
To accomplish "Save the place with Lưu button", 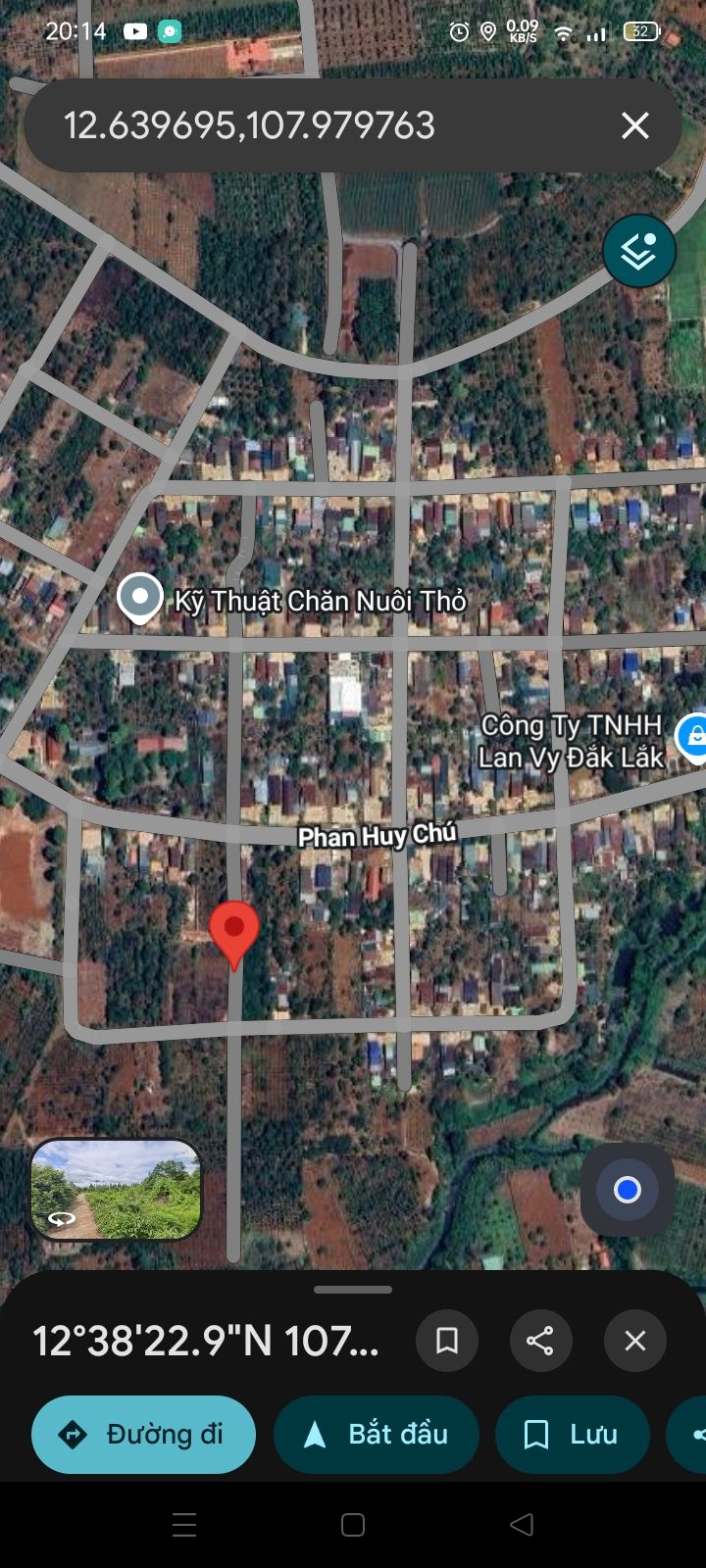I will pyautogui.click(x=573, y=1435).
